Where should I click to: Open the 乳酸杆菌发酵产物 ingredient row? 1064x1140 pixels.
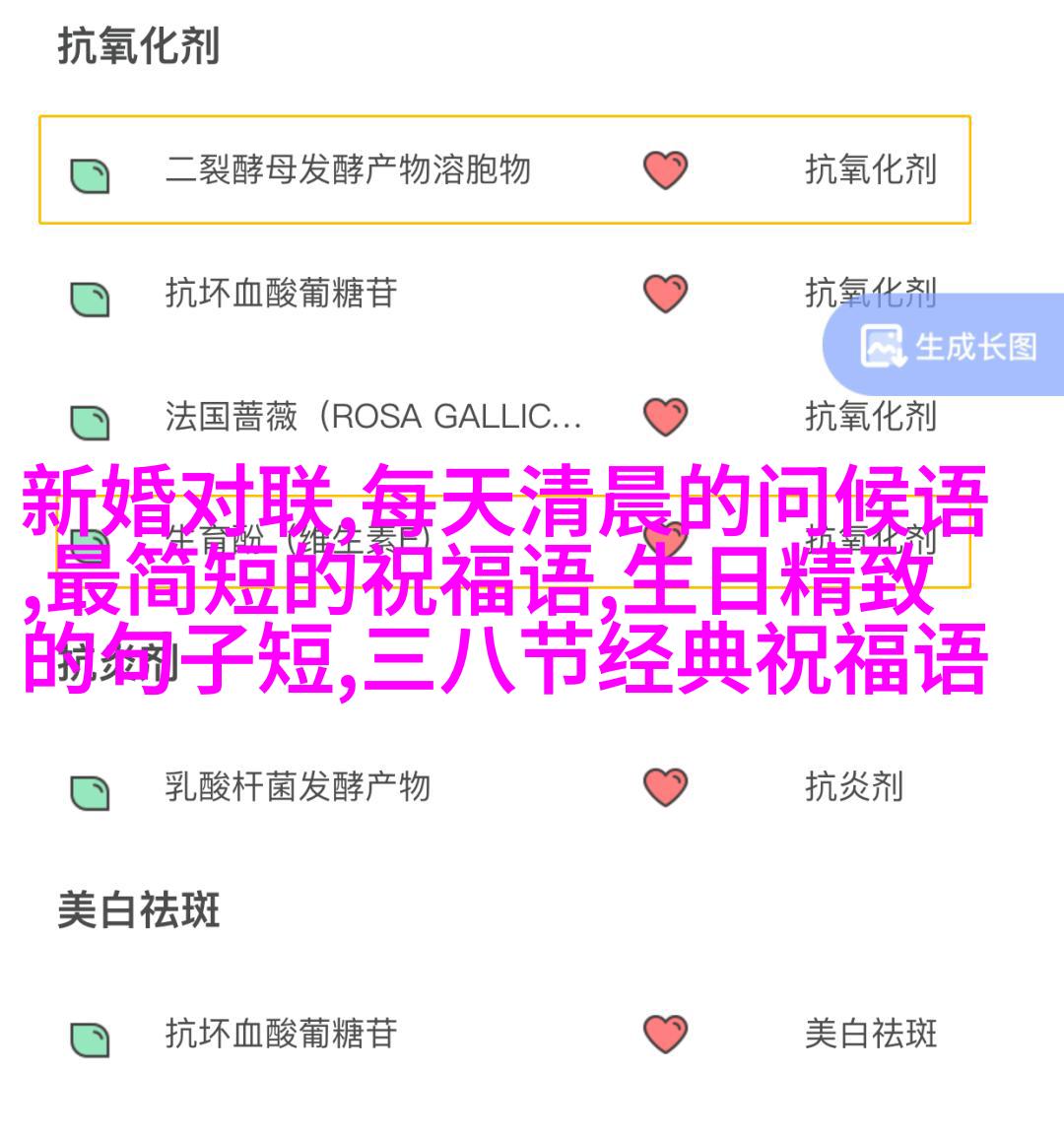298,786
